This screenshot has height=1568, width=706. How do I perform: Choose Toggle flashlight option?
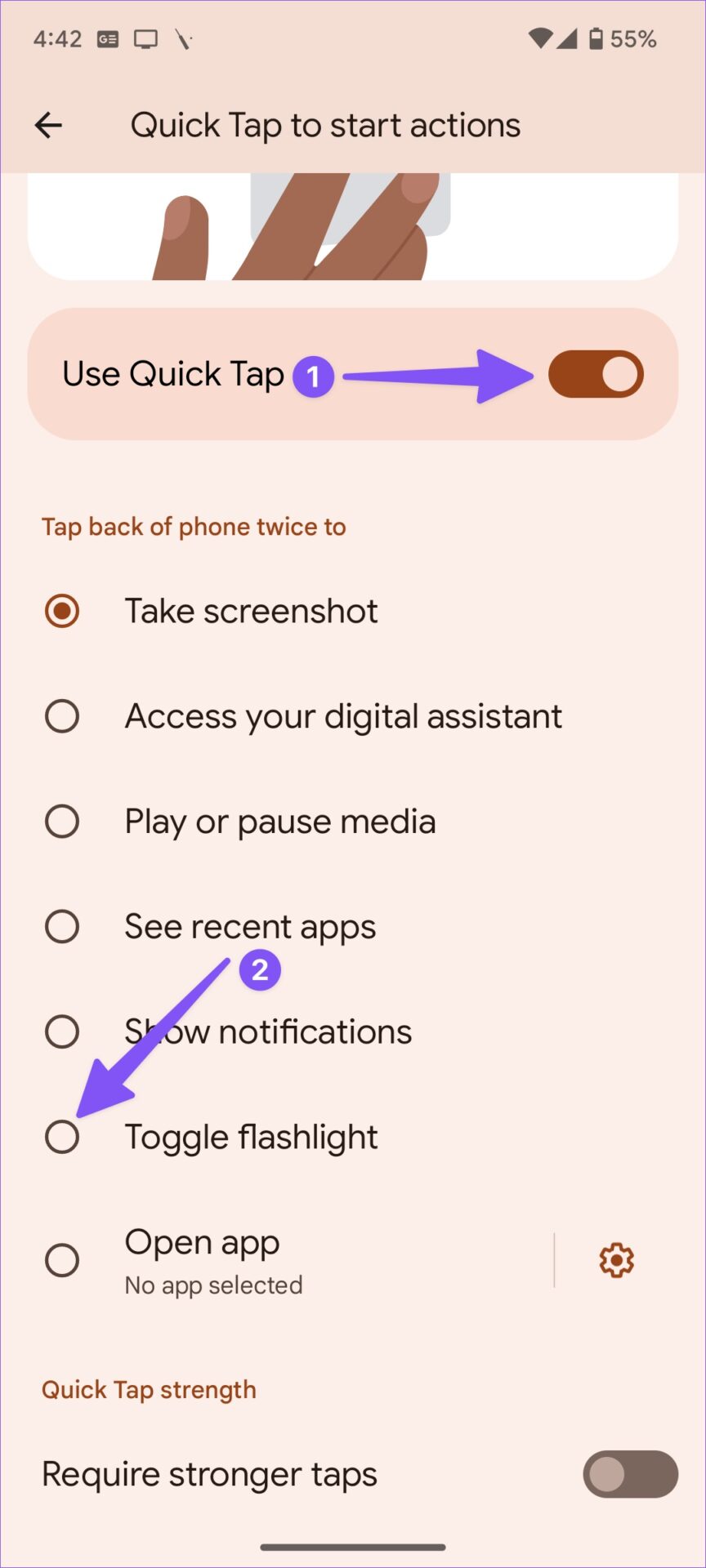pyautogui.click(x=62, y=1137)
